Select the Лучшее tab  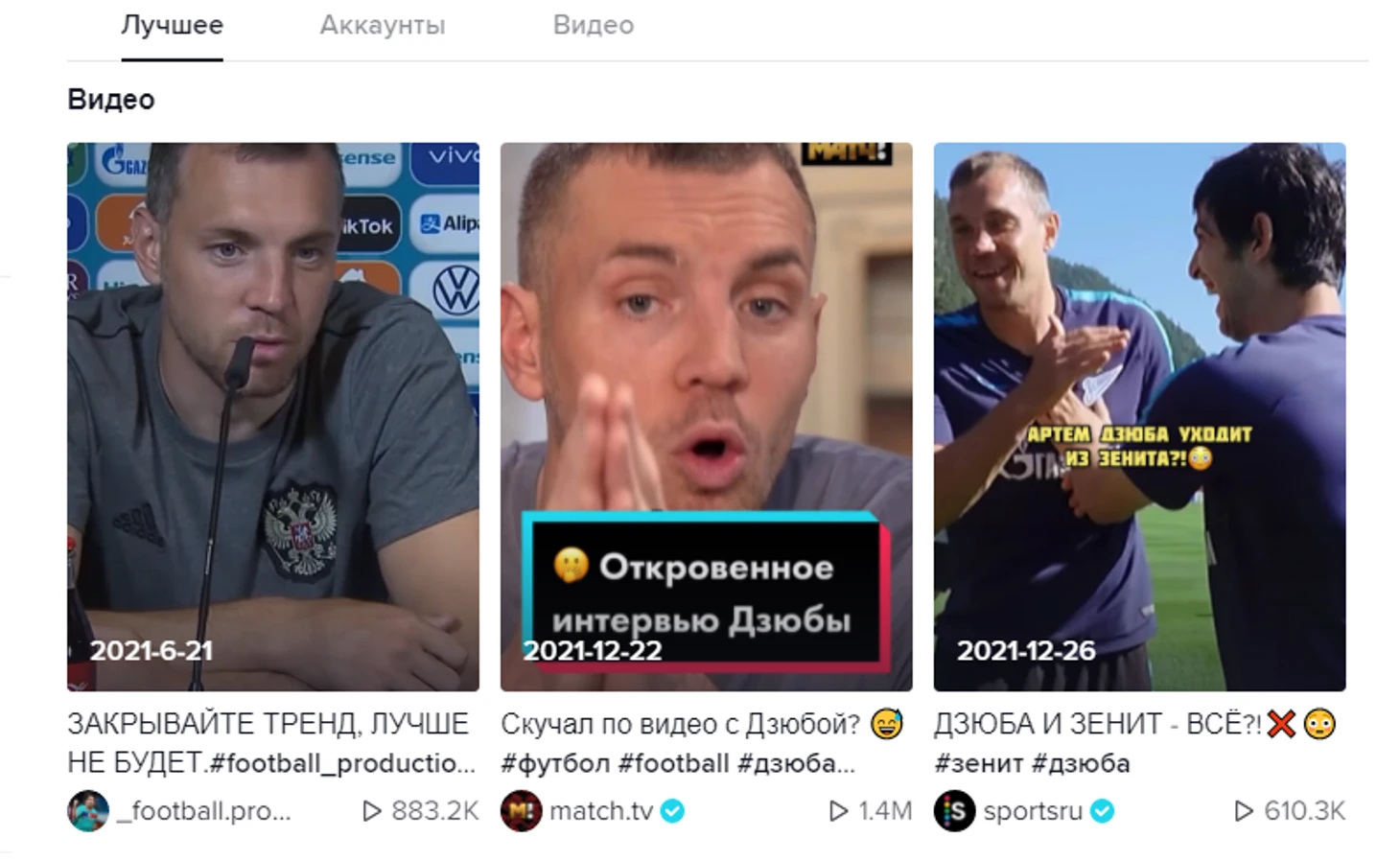pyautogui.click(x=172, y=25)
